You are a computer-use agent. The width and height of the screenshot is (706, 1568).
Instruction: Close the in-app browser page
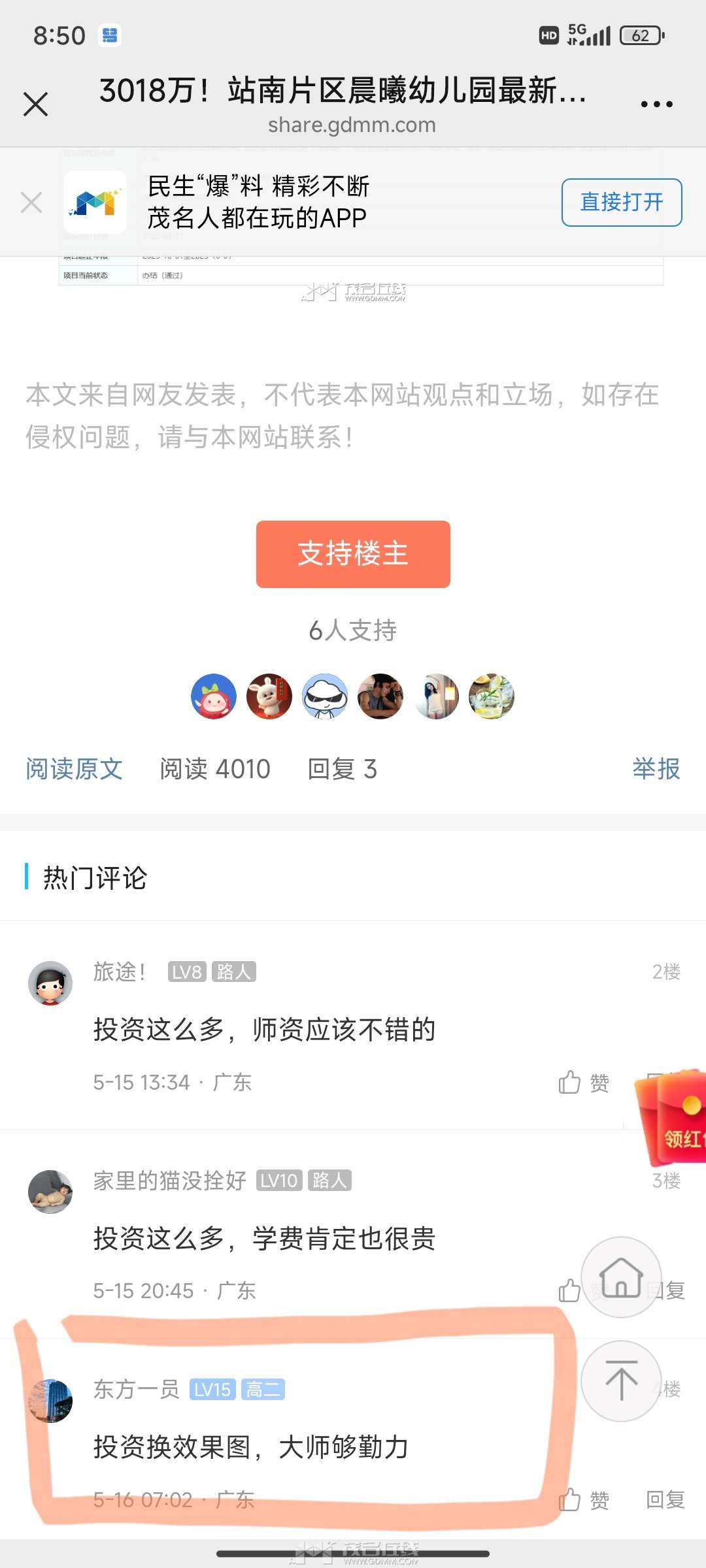tap(35, 104)
